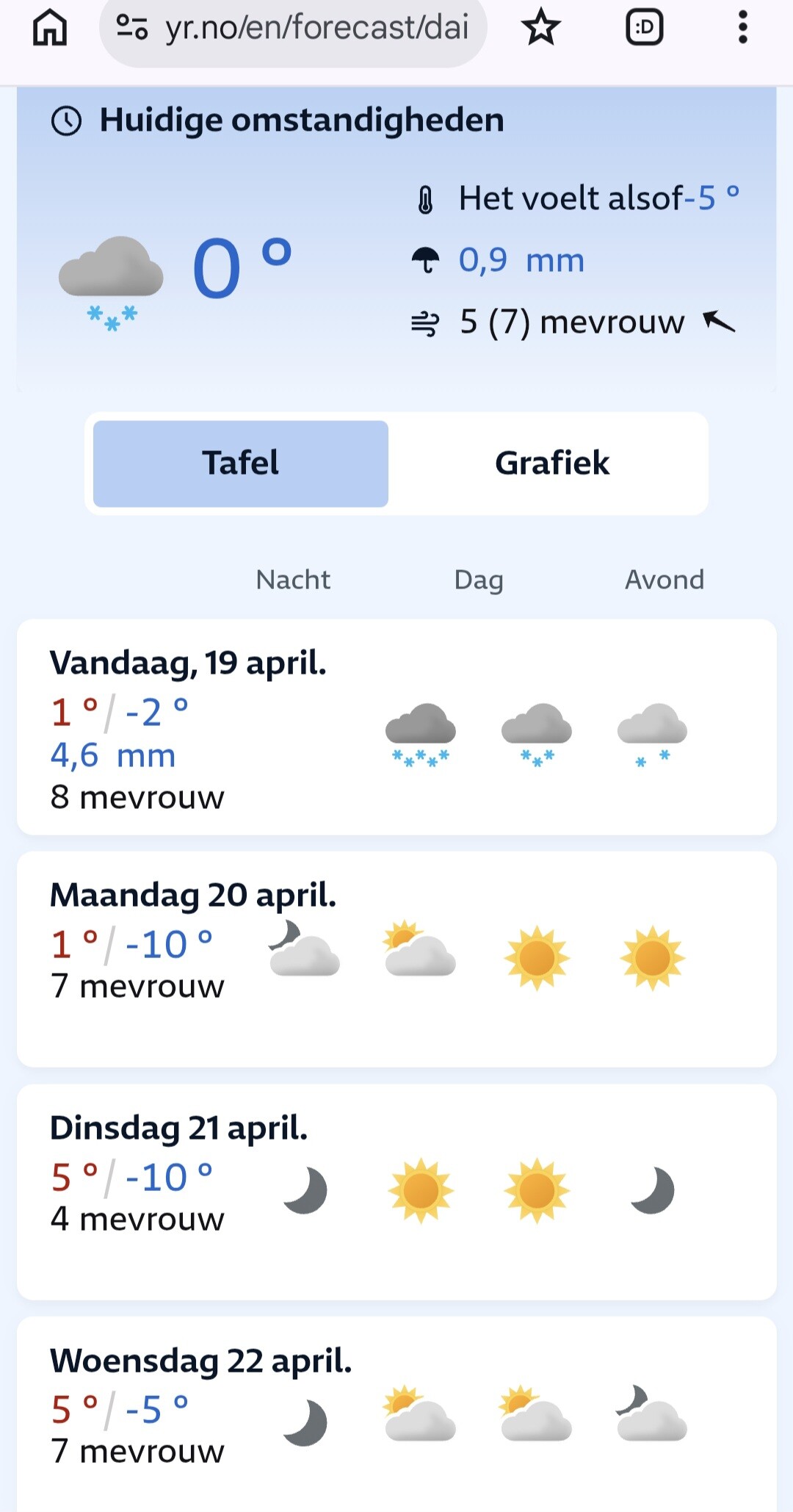Viewport: 793px width, 1512px height.
Task: Open forecast for Maandag 20 april
Action: click(x=396, y=959)
